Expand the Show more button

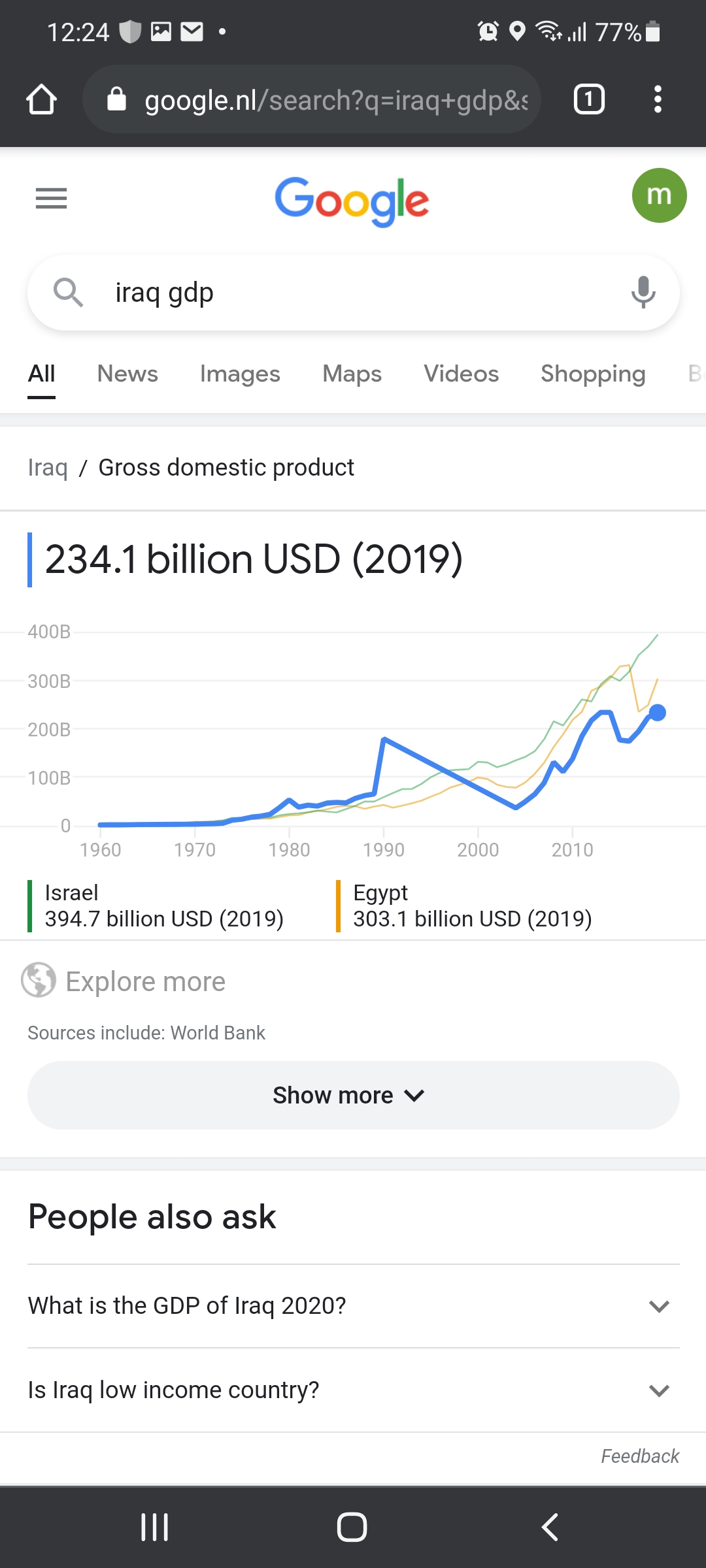point(353,1095)
